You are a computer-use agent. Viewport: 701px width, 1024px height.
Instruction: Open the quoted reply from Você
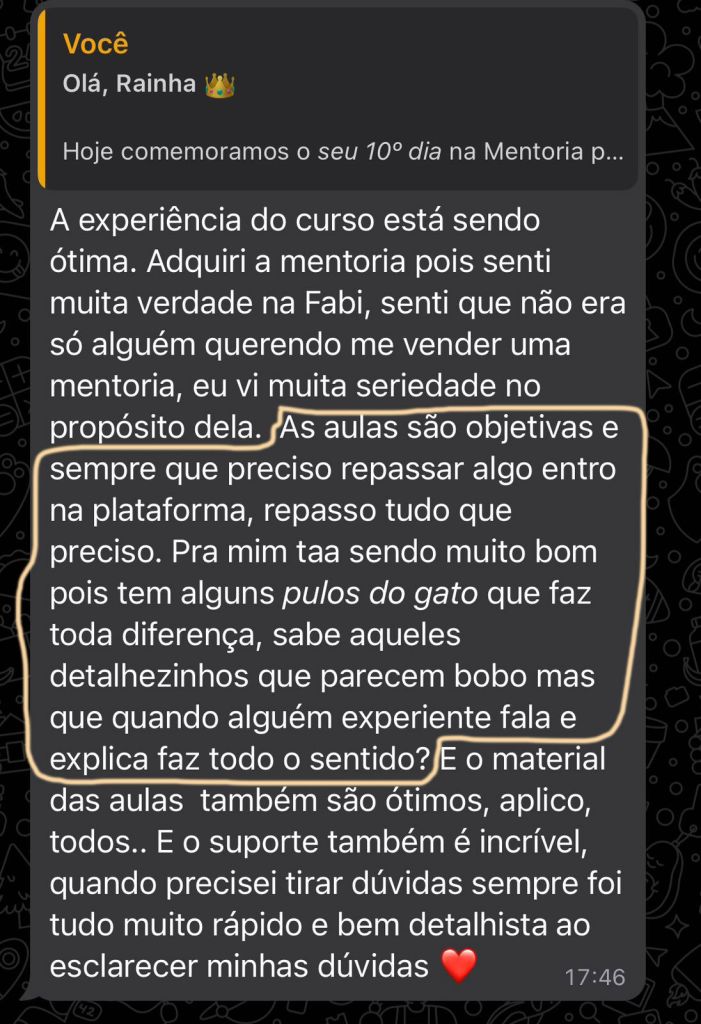340,100
